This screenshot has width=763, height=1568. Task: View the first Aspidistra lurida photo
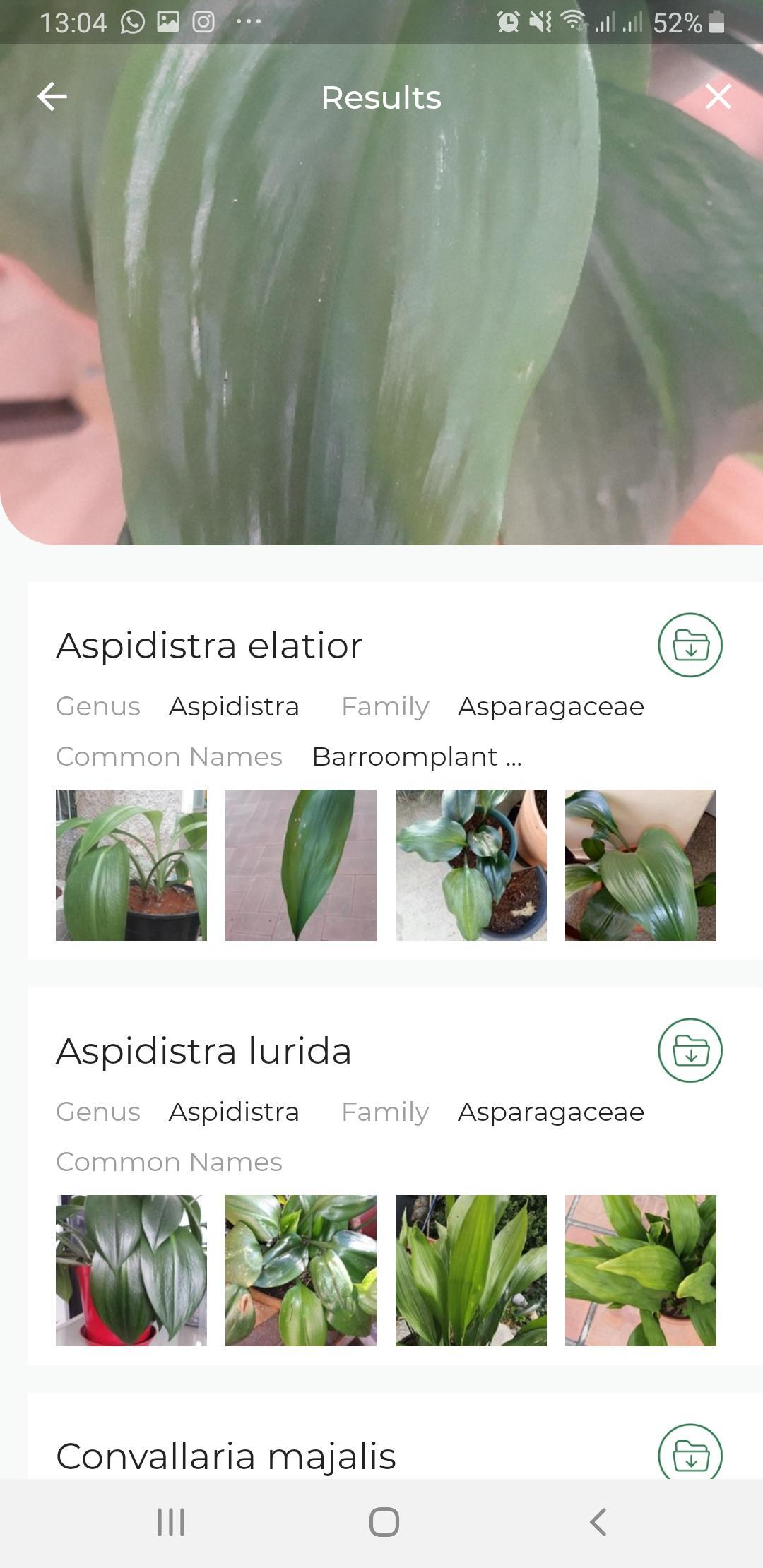(x=131, y=1271)
